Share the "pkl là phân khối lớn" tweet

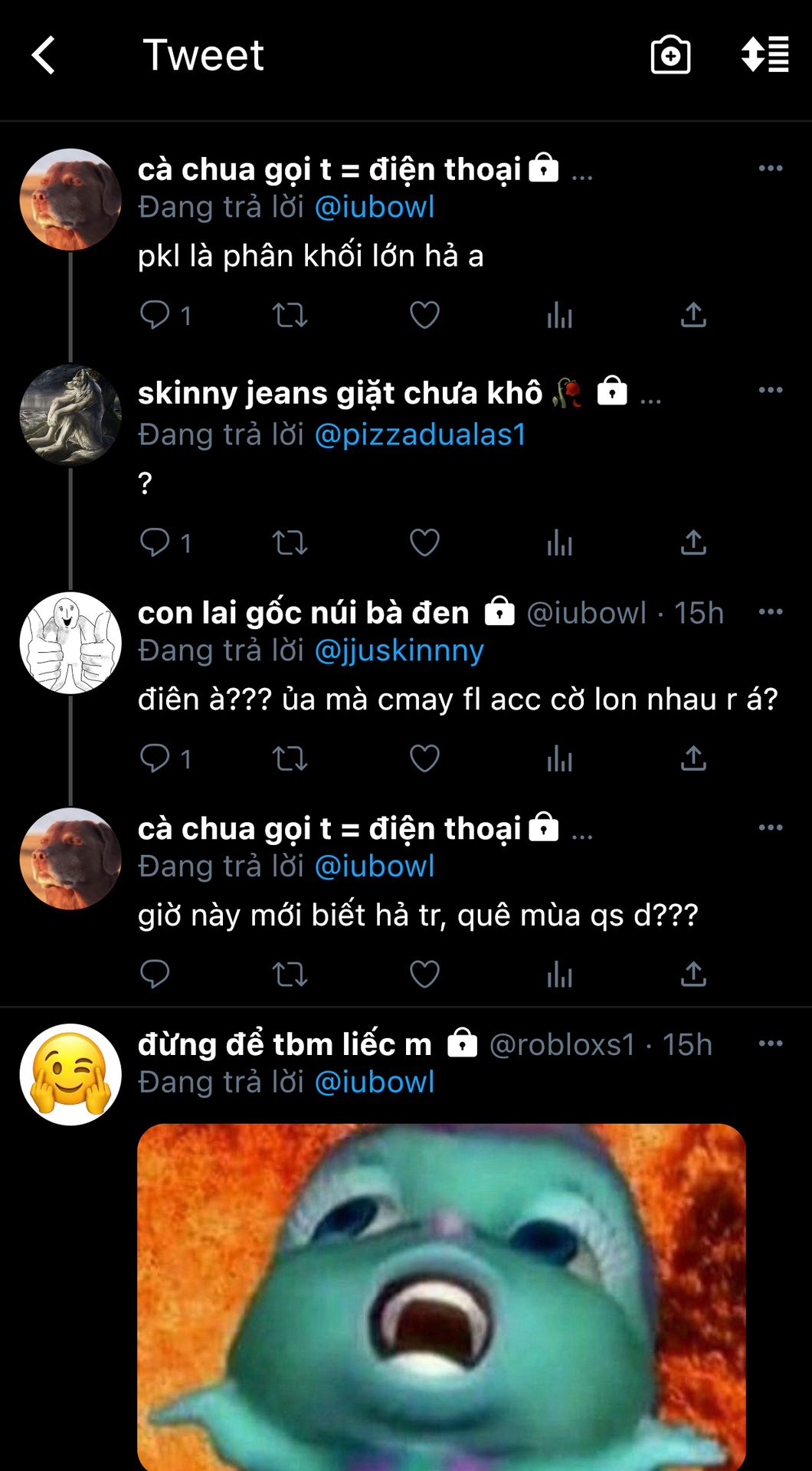tap(693, 315)
